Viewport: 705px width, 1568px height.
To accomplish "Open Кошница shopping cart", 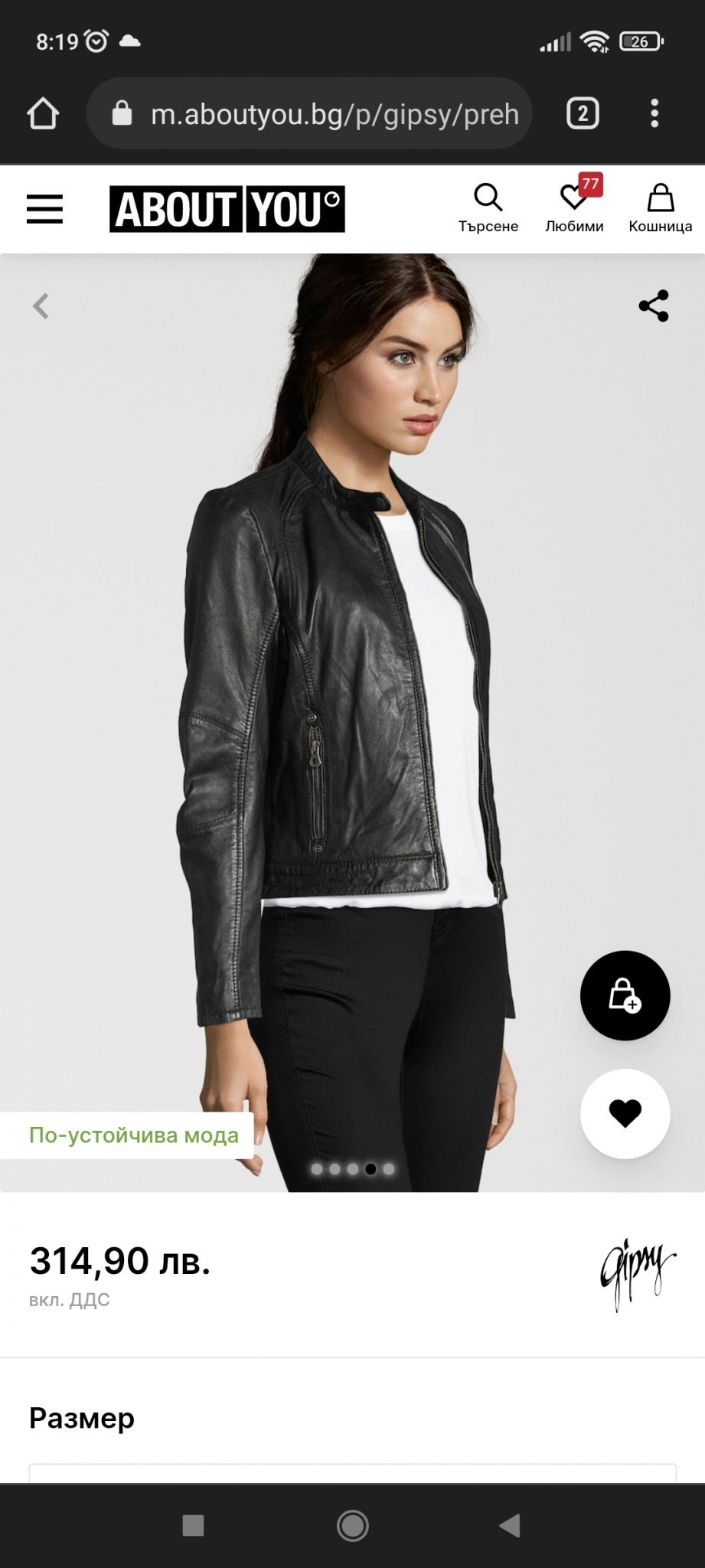I will click(660, 207).
